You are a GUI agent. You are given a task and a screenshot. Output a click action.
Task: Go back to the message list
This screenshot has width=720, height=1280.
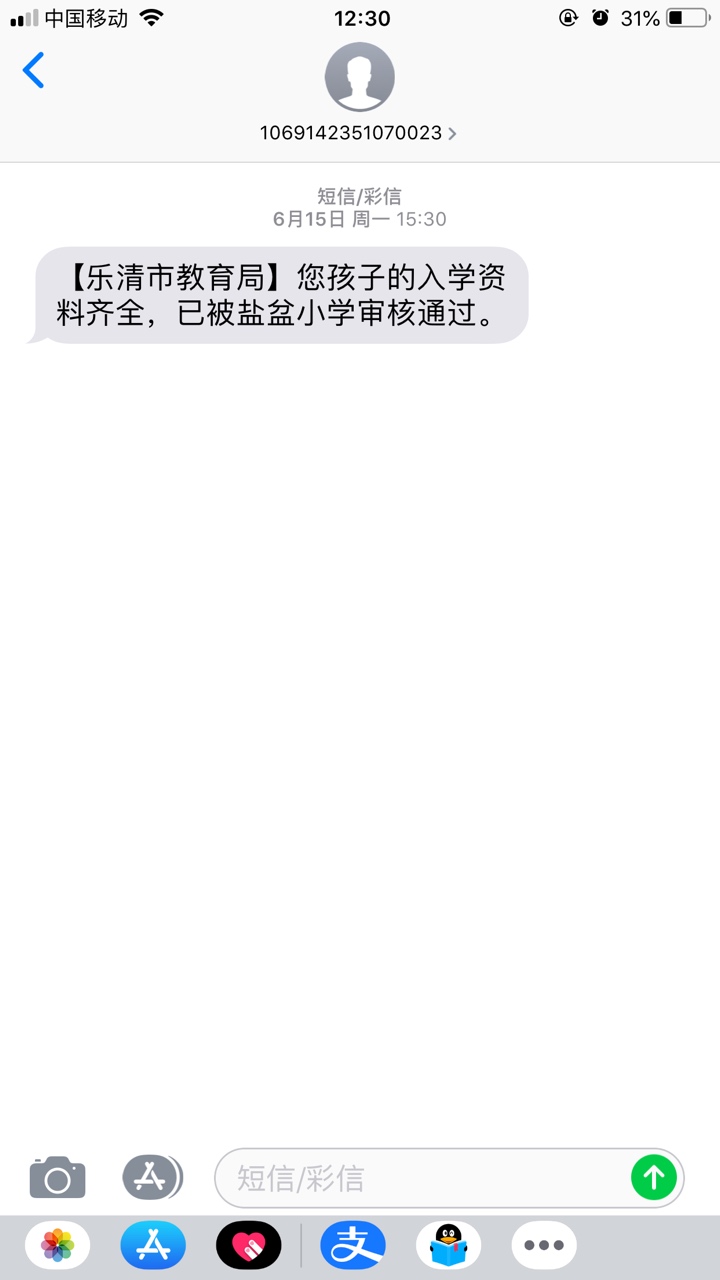[34, 71]
